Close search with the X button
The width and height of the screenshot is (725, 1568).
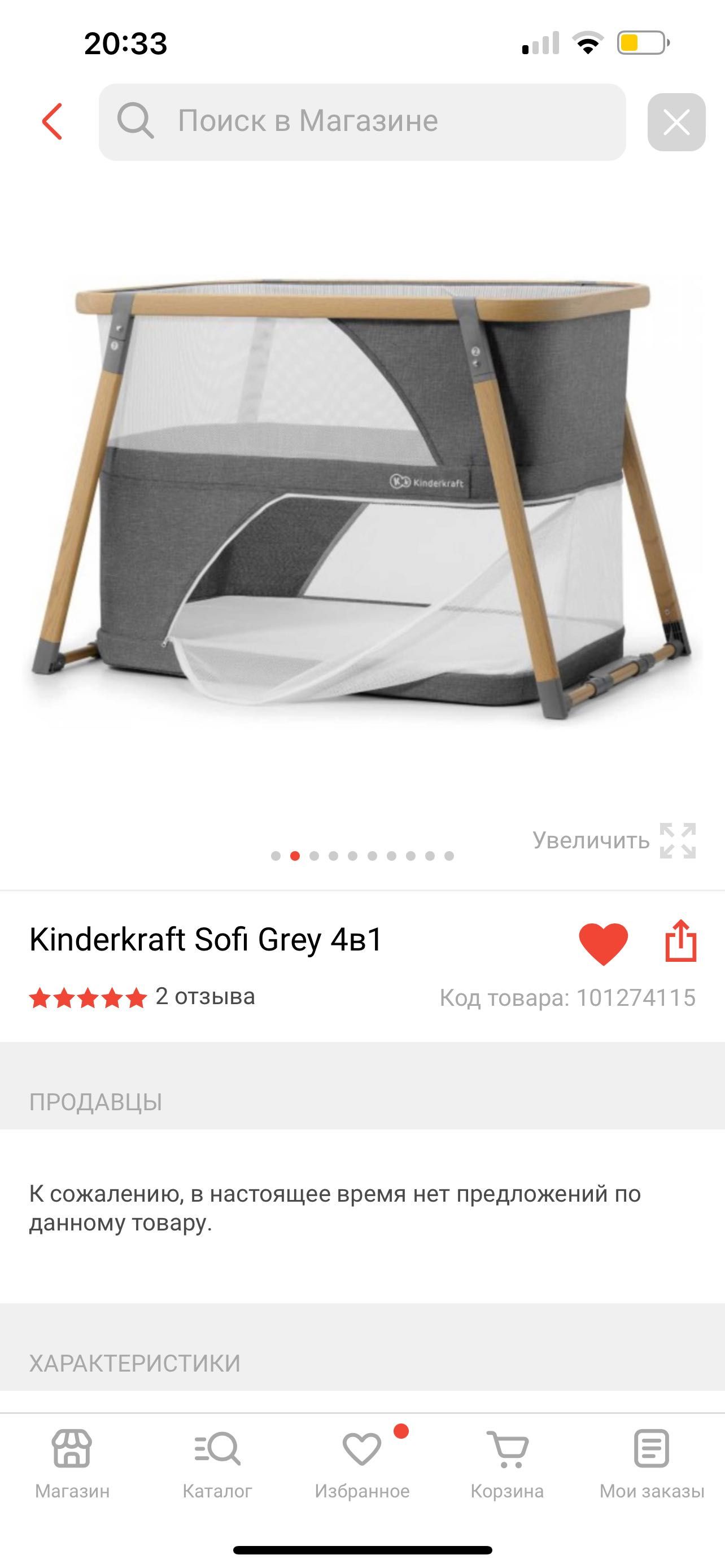point(676,122)
